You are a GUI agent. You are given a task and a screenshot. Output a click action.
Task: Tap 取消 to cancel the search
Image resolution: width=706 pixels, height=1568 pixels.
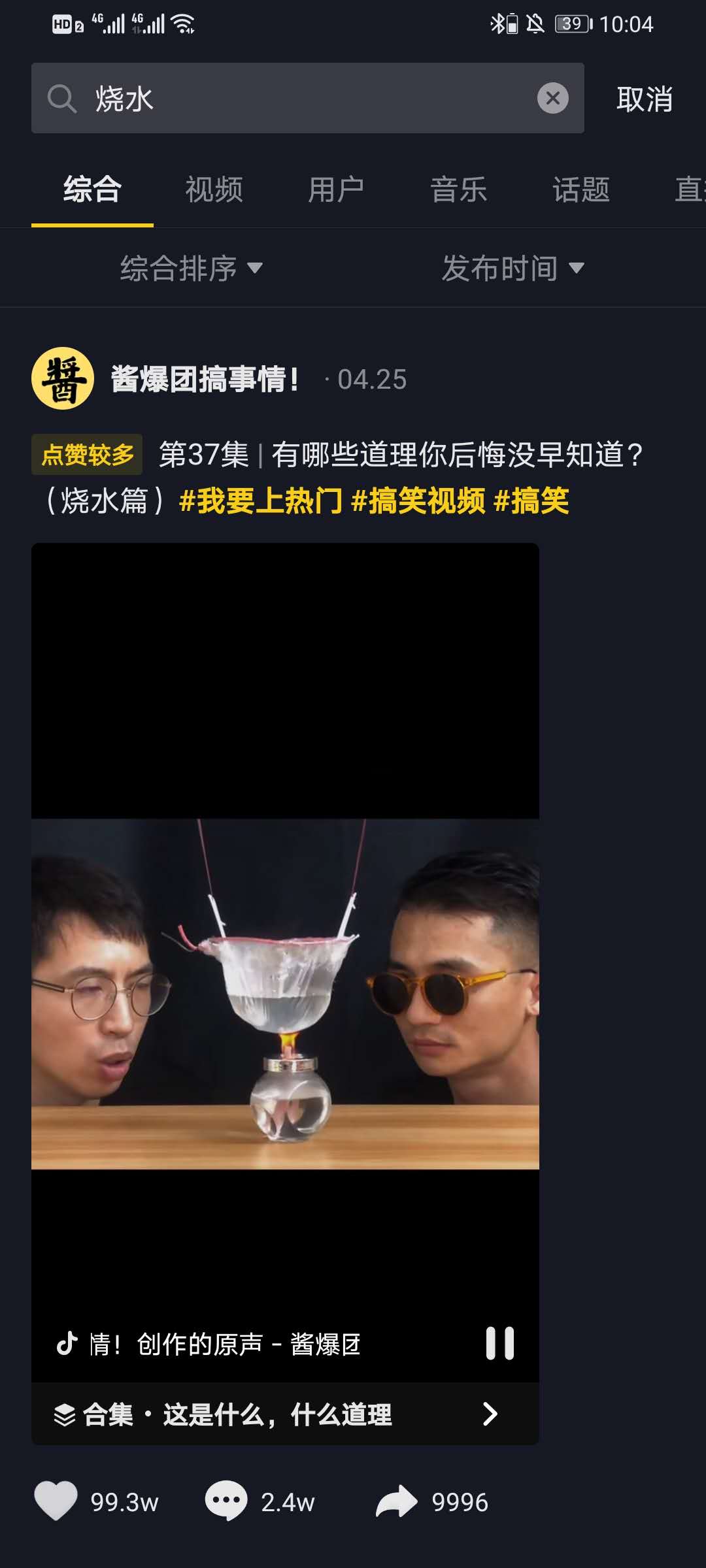coord(644,99)
